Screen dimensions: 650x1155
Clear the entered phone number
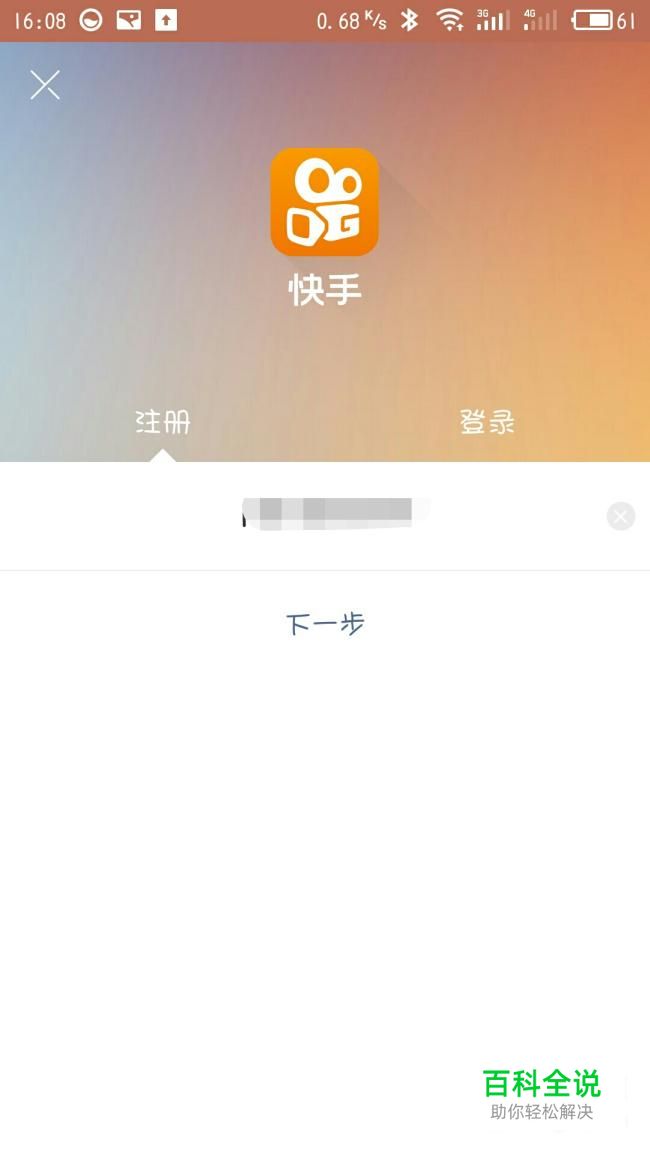pyautogui.click(x=620, y=516)
